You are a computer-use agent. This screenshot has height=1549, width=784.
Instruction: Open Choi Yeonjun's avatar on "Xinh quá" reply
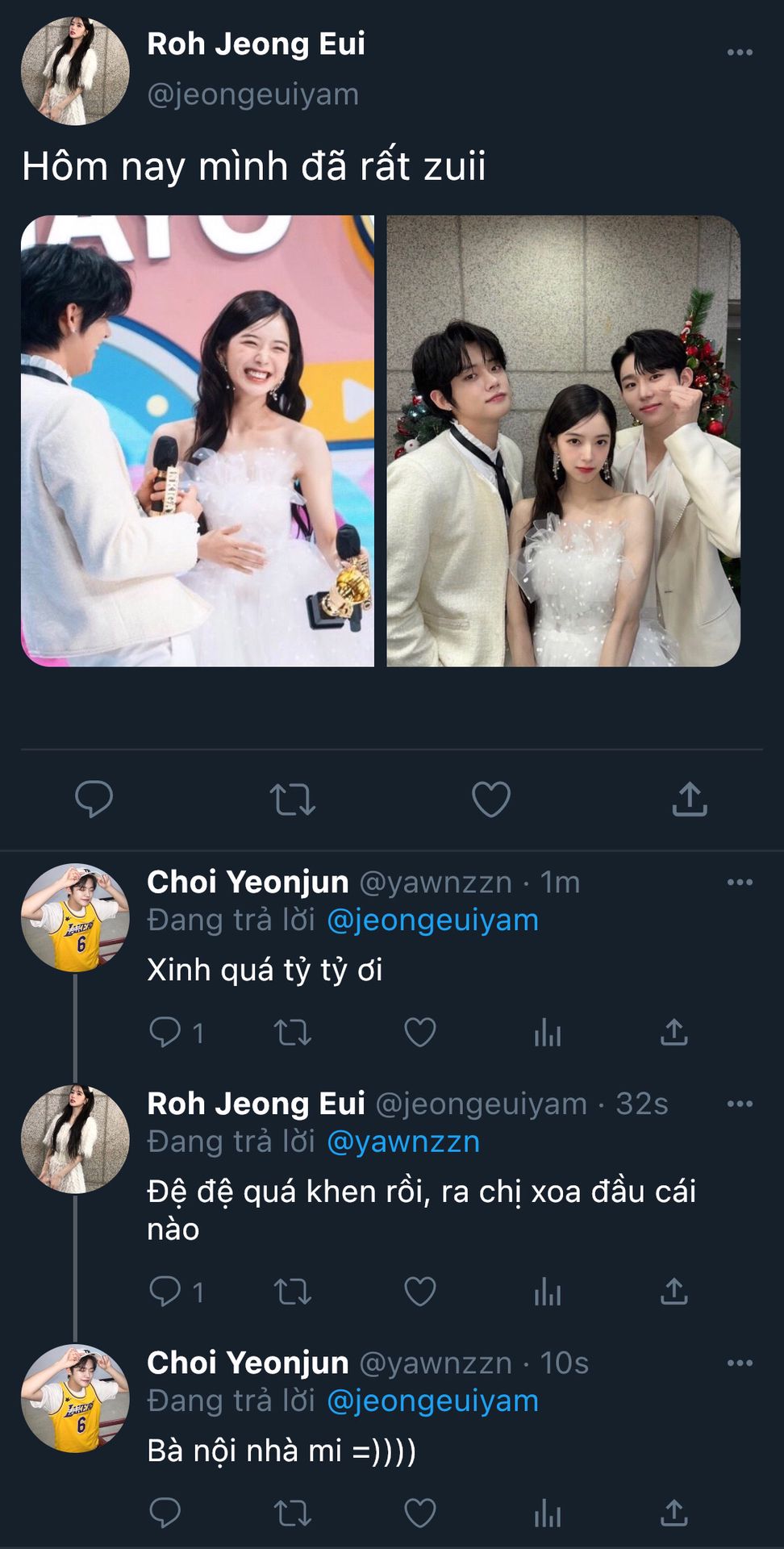tap(75, 917)
